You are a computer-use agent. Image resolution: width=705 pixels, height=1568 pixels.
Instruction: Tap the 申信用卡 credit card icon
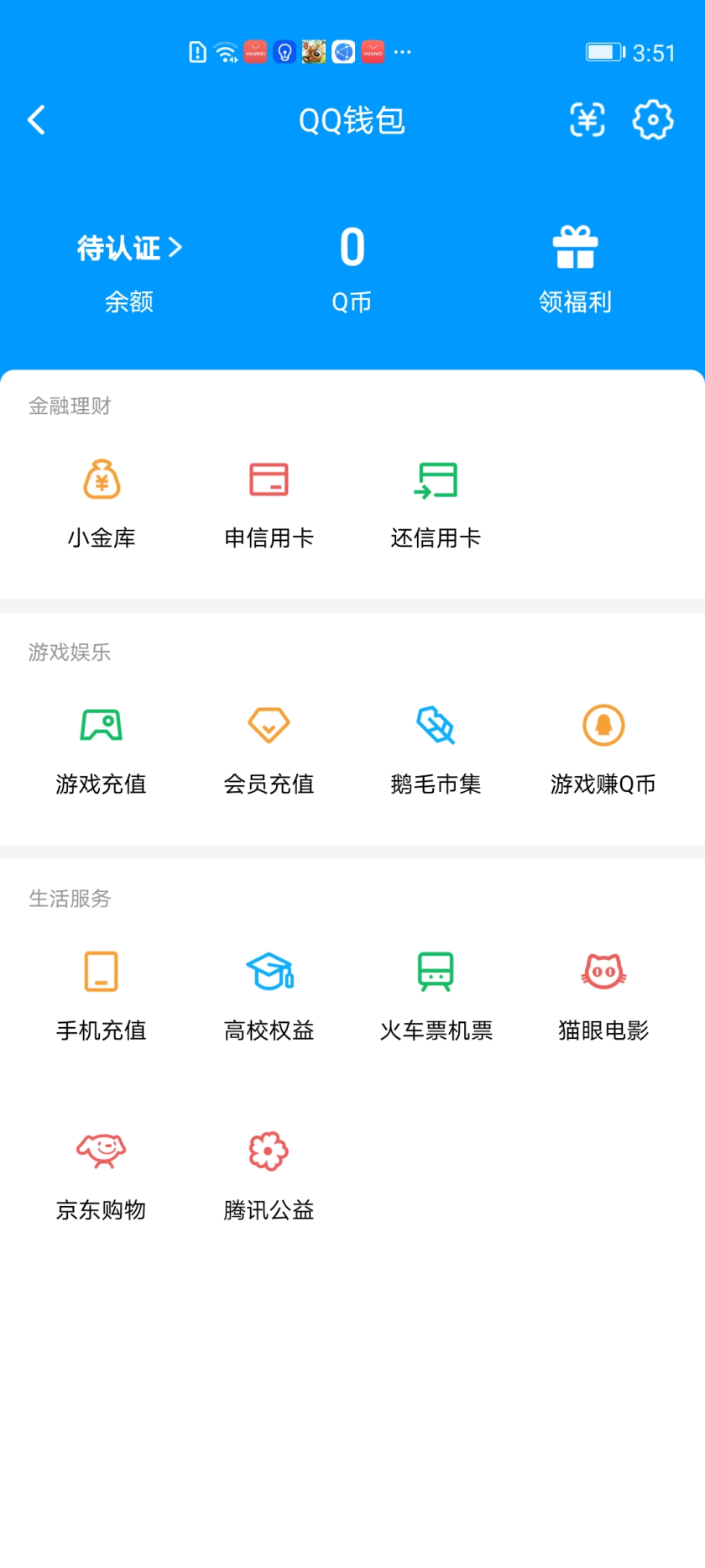pos(269,500)
